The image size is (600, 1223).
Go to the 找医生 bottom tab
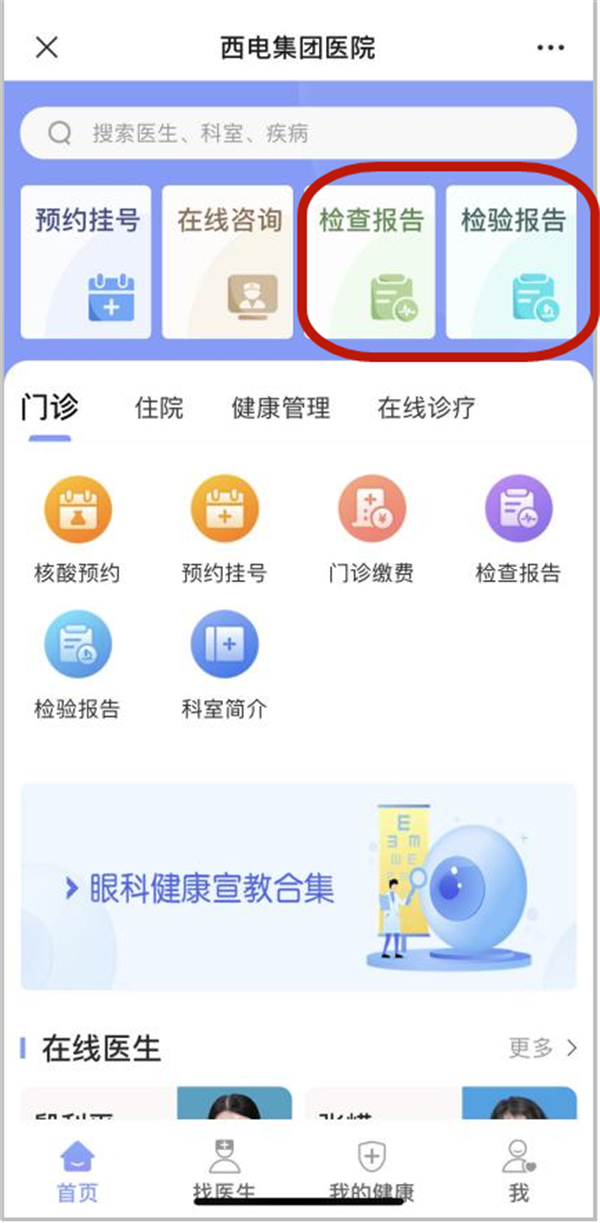click(x=224, y=1170)
